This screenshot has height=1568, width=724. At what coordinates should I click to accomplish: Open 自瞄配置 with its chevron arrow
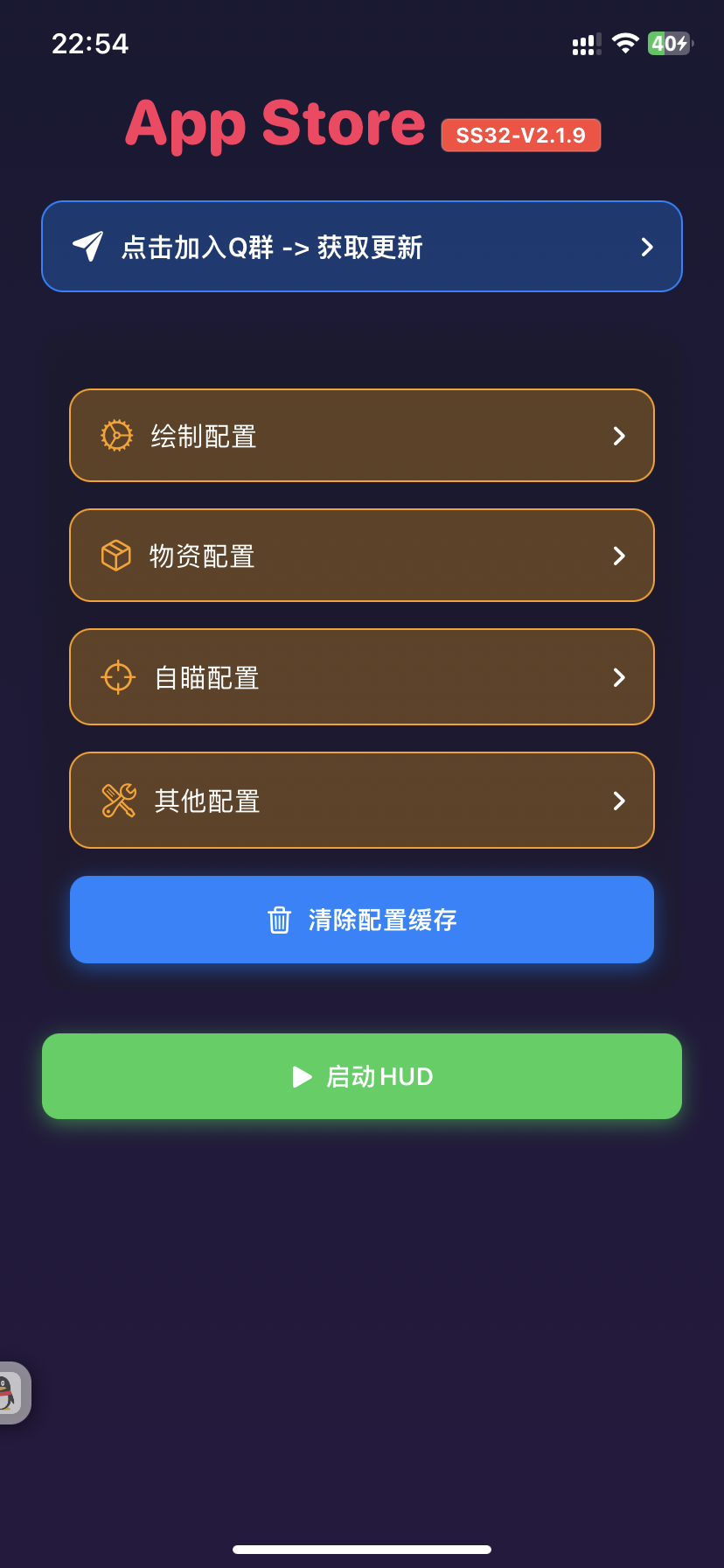[619, 676]
